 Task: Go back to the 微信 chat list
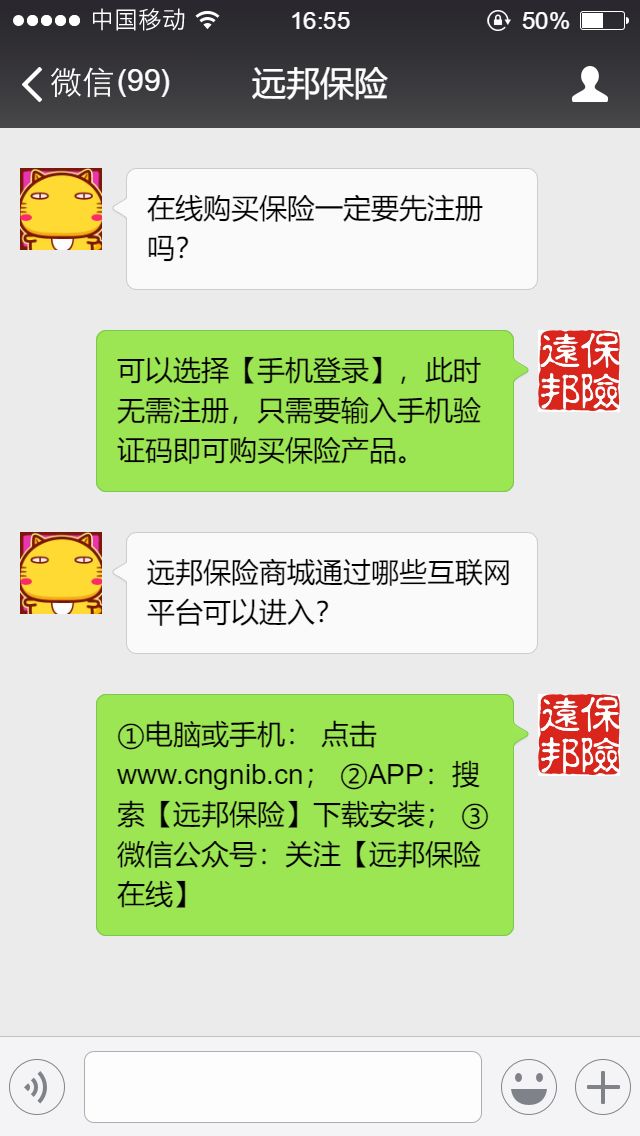pyautogui.click(x=95, y=84)
